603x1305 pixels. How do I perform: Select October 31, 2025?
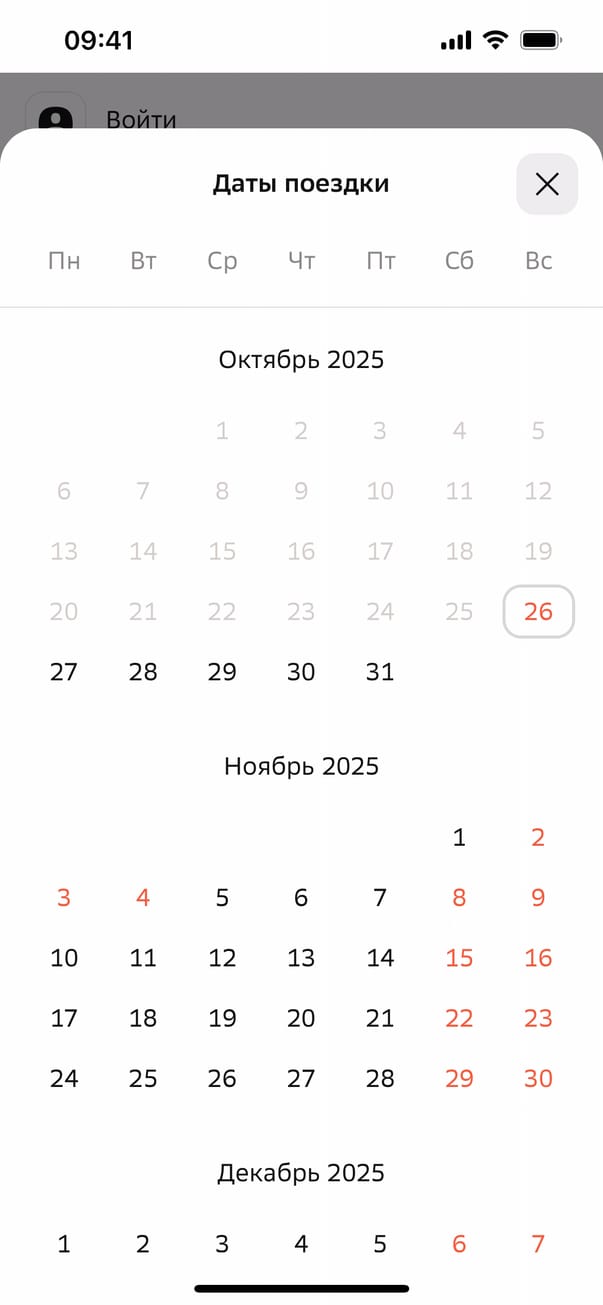380,672
